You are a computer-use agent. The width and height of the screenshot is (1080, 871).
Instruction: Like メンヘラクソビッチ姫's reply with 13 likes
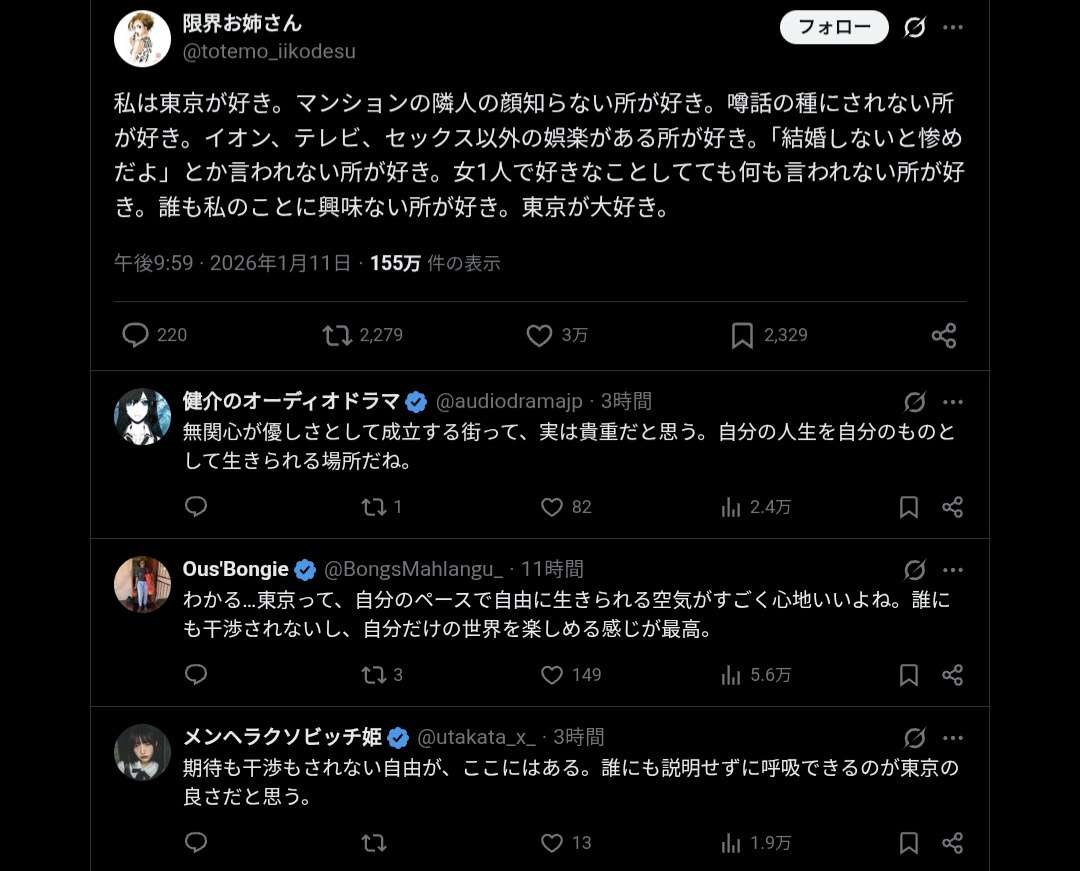click(x=552, y=843)
